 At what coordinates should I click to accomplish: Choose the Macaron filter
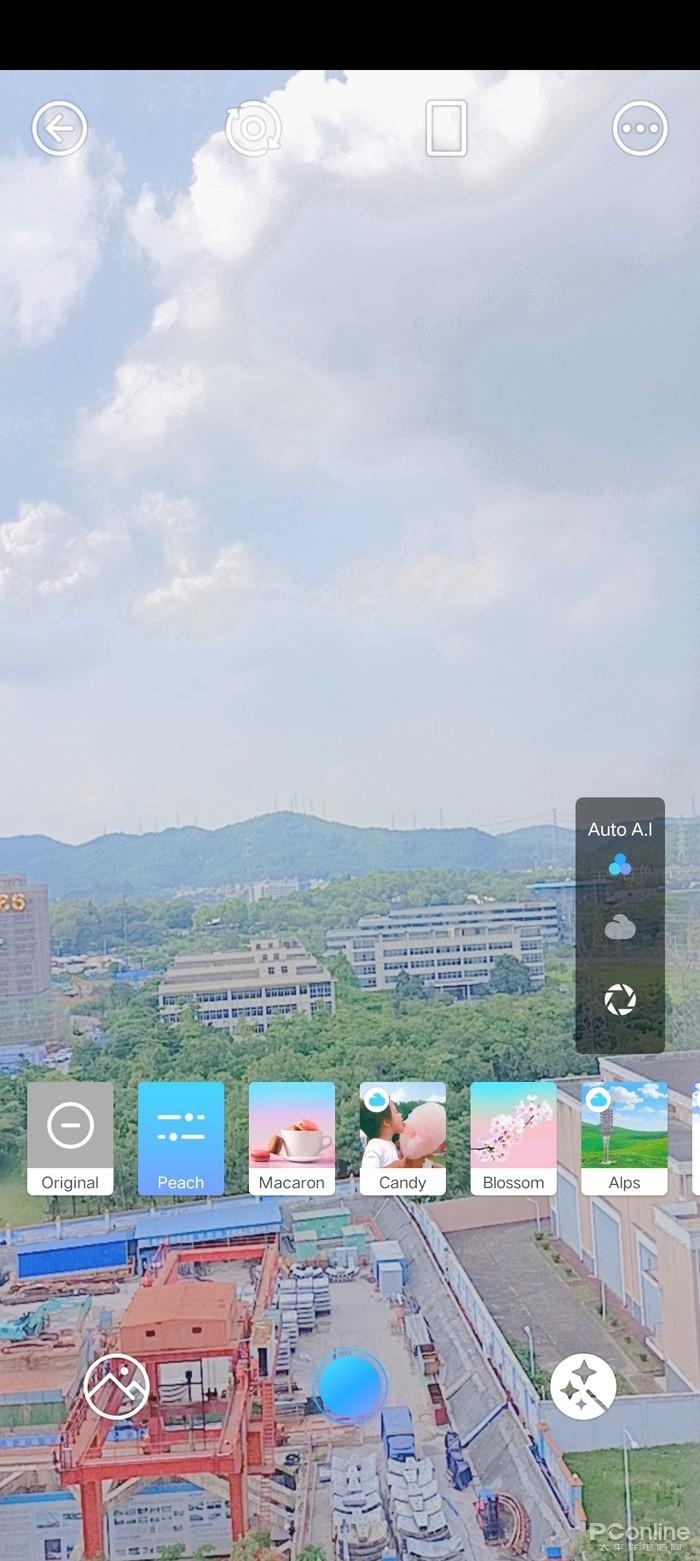click(x=292, y=1138)
